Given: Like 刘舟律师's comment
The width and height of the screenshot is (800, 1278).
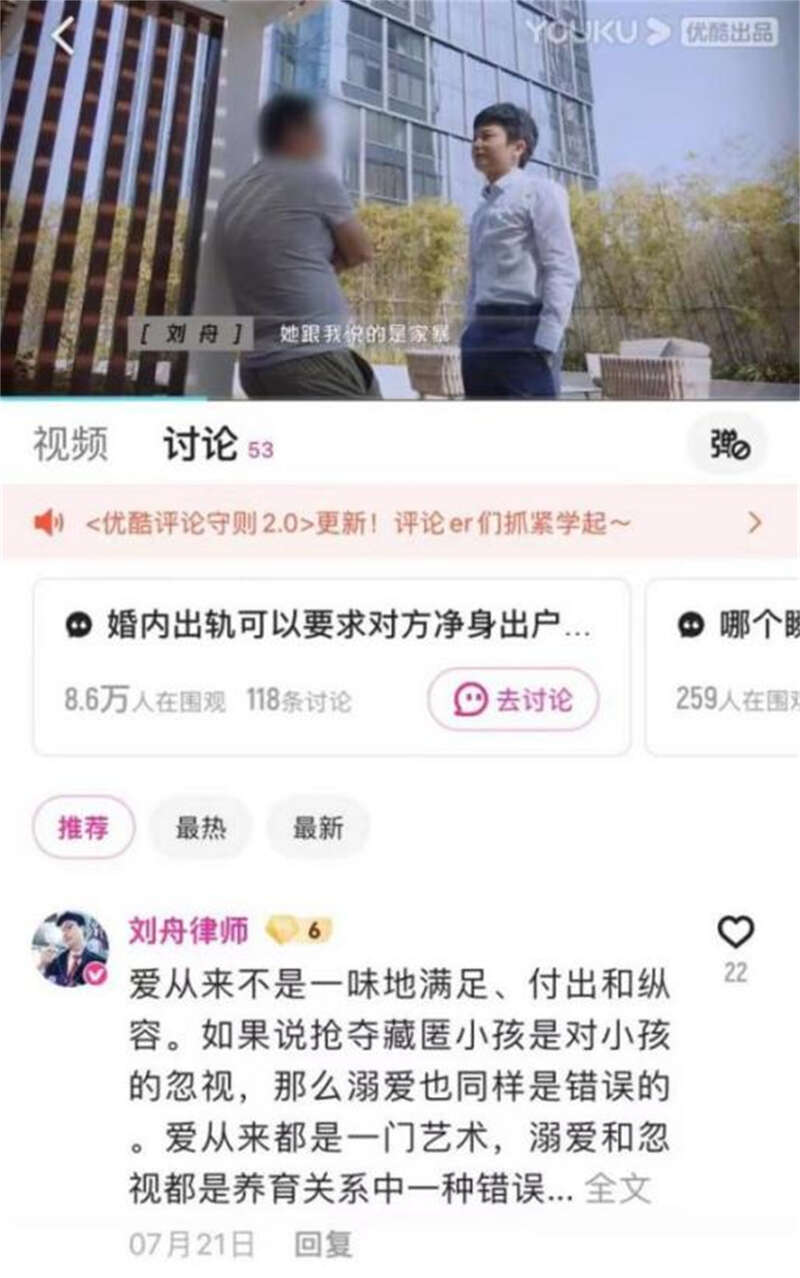Looking at the screenshot, I should coord(735,933).
